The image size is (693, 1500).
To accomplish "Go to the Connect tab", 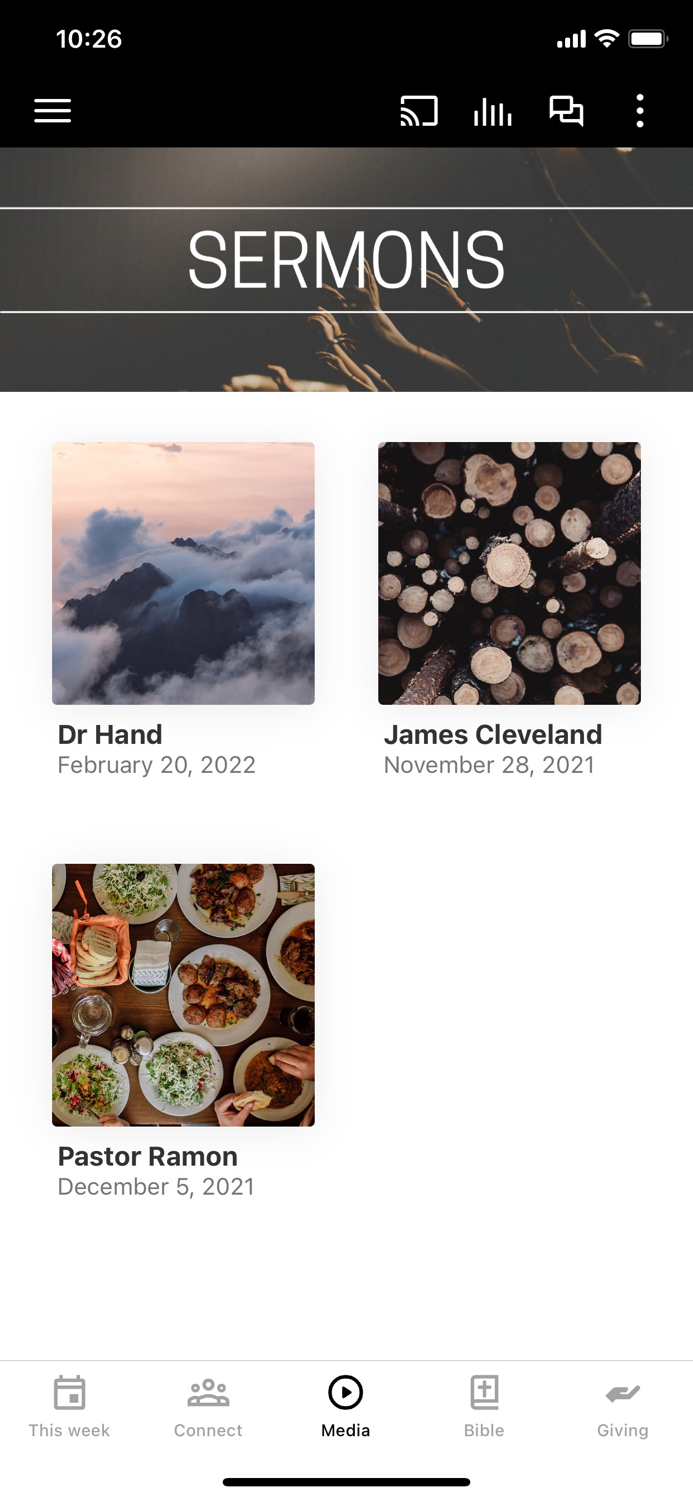I will point(208,1407).
